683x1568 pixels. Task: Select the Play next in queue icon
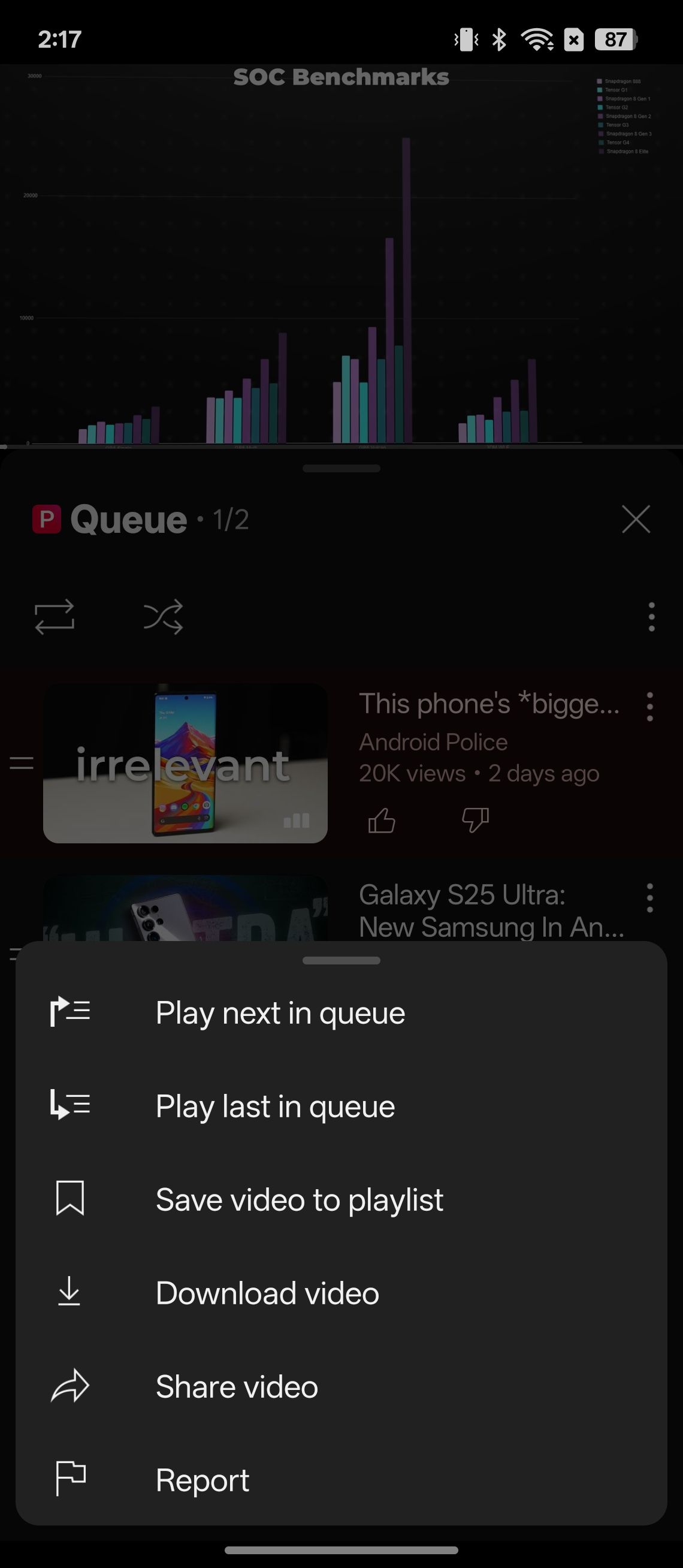point(69,1012)
